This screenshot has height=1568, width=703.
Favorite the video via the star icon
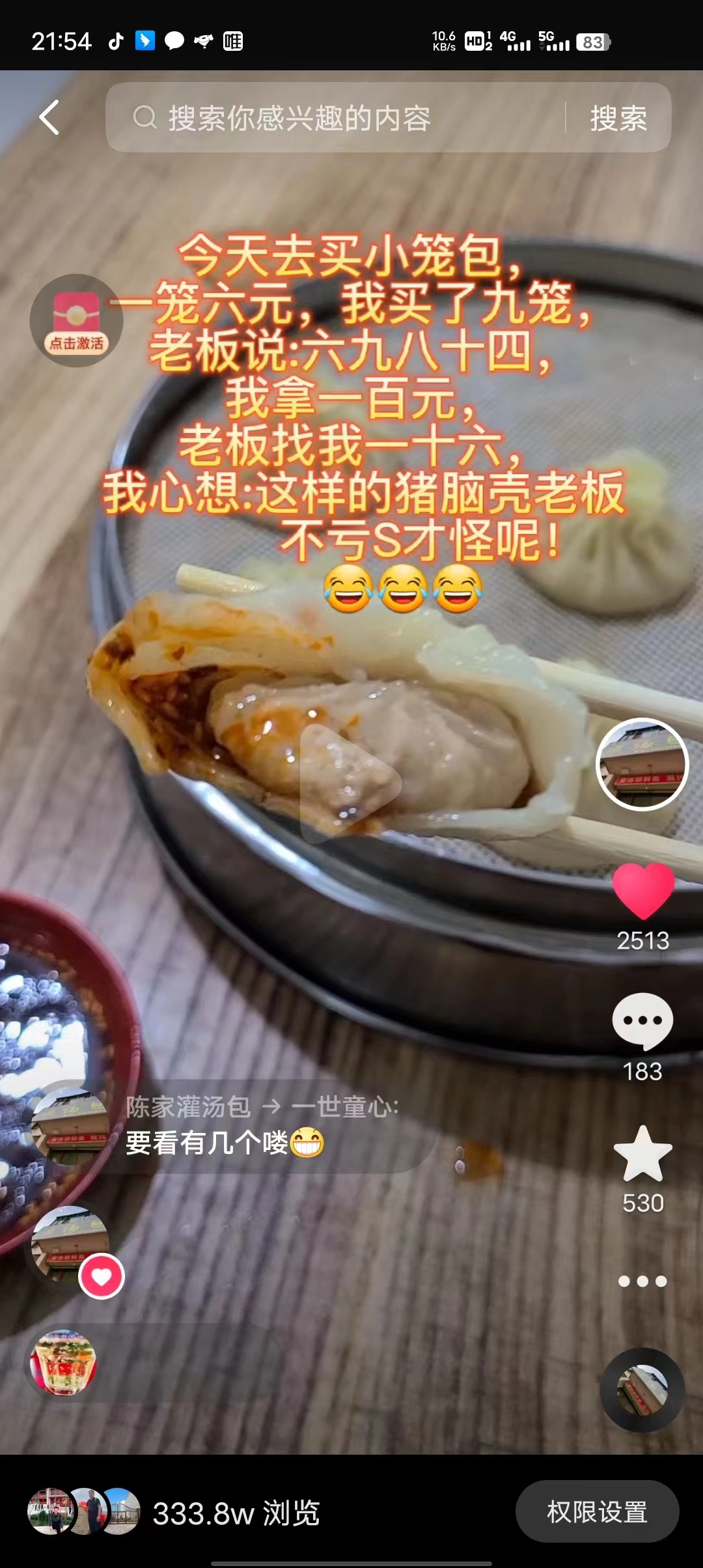[642, 1155]
